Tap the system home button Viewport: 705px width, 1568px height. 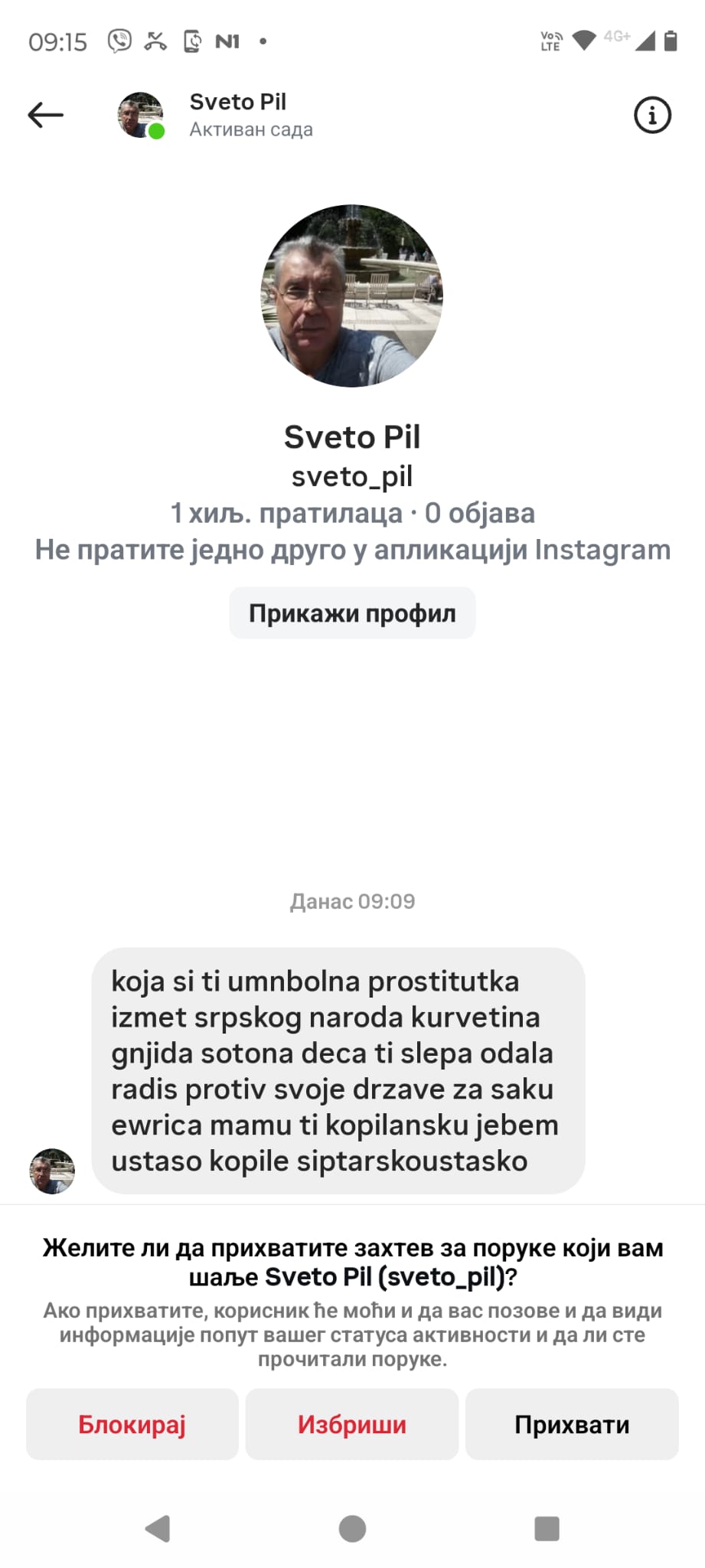point(352,1529)
